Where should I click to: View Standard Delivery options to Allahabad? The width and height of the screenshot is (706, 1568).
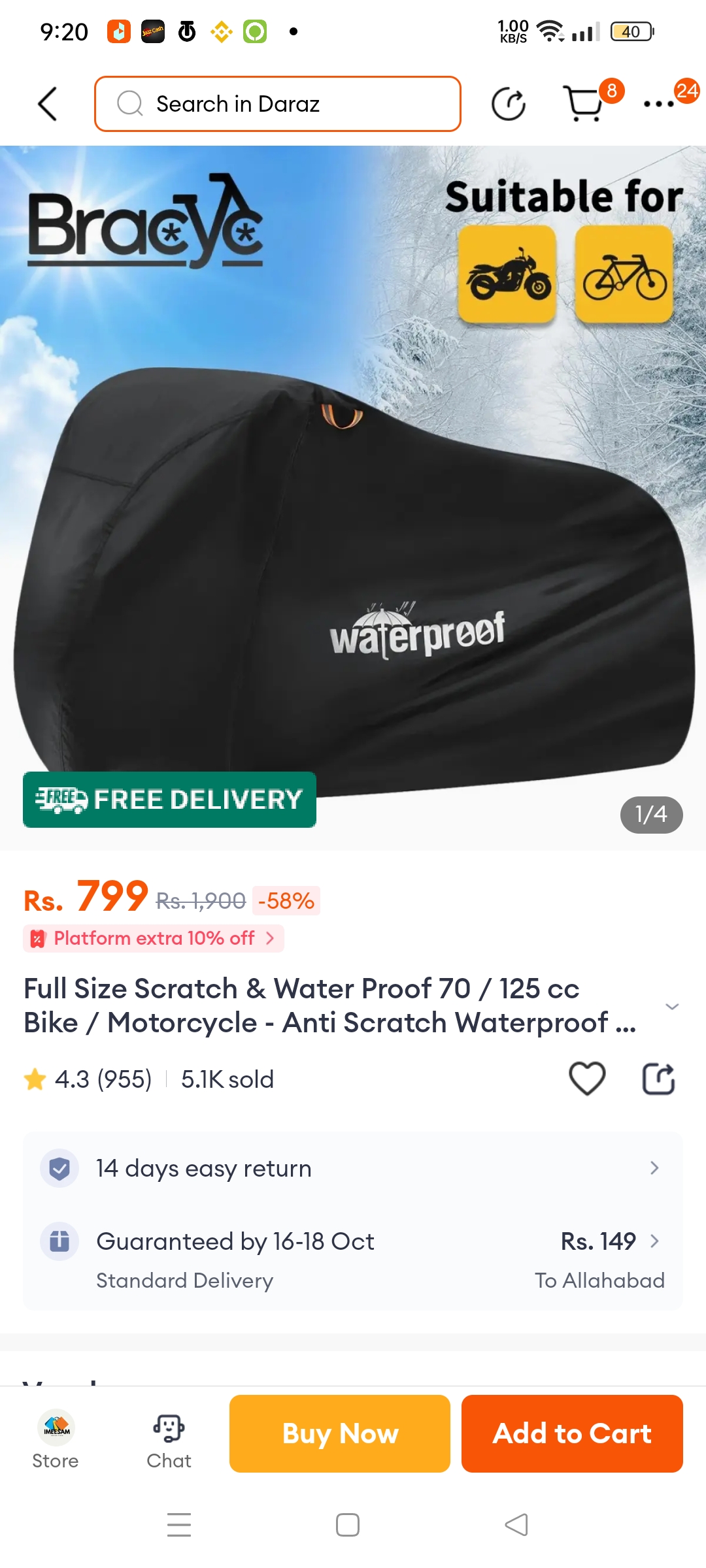coord(353,1260)
